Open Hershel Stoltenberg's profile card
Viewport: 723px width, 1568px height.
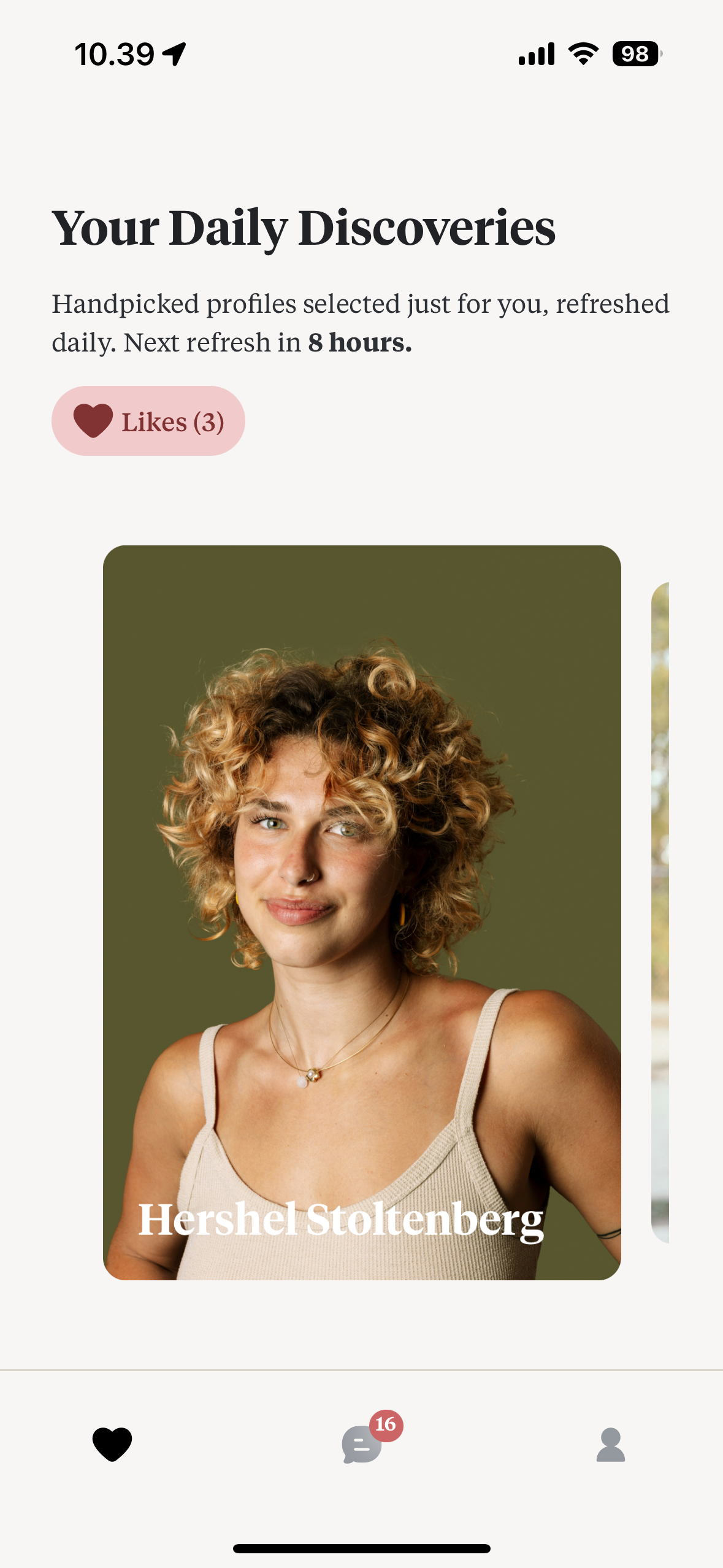[361, 912]
